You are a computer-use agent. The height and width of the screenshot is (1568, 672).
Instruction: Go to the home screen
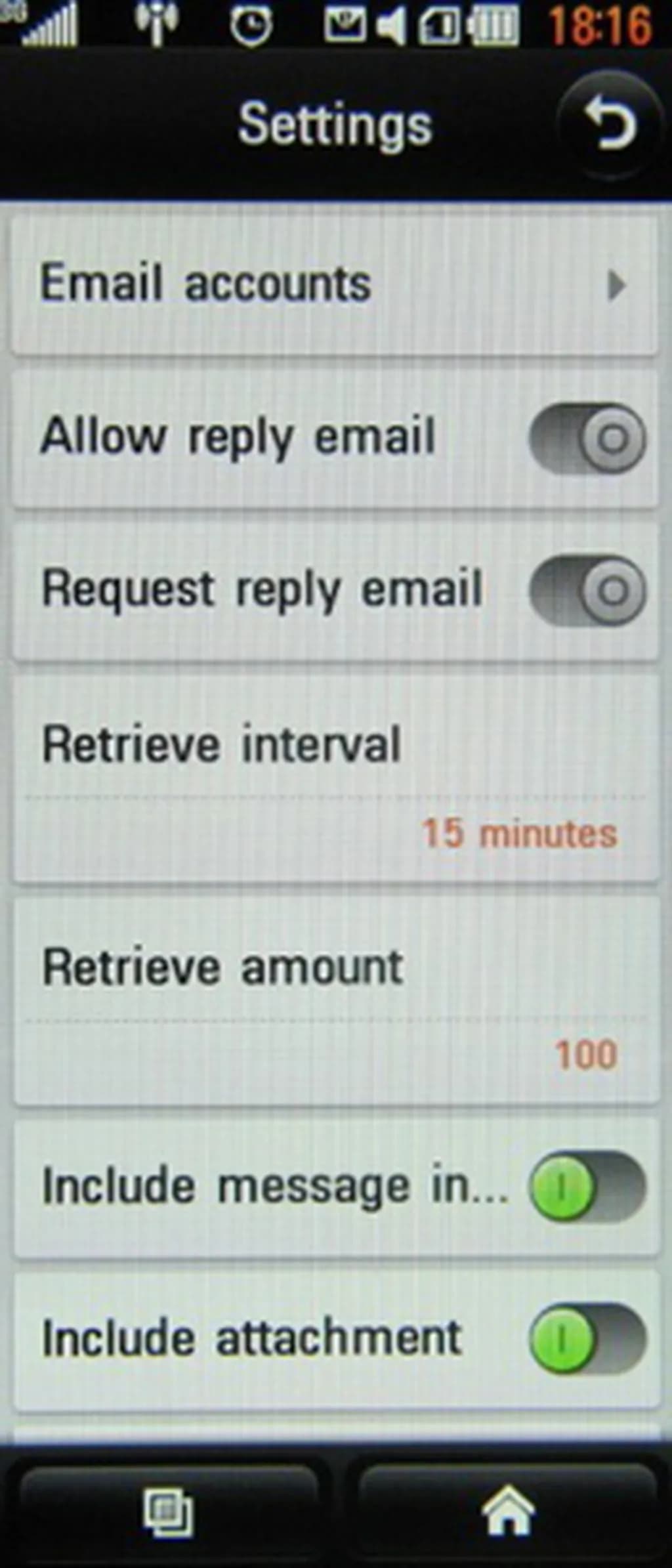507,1512
